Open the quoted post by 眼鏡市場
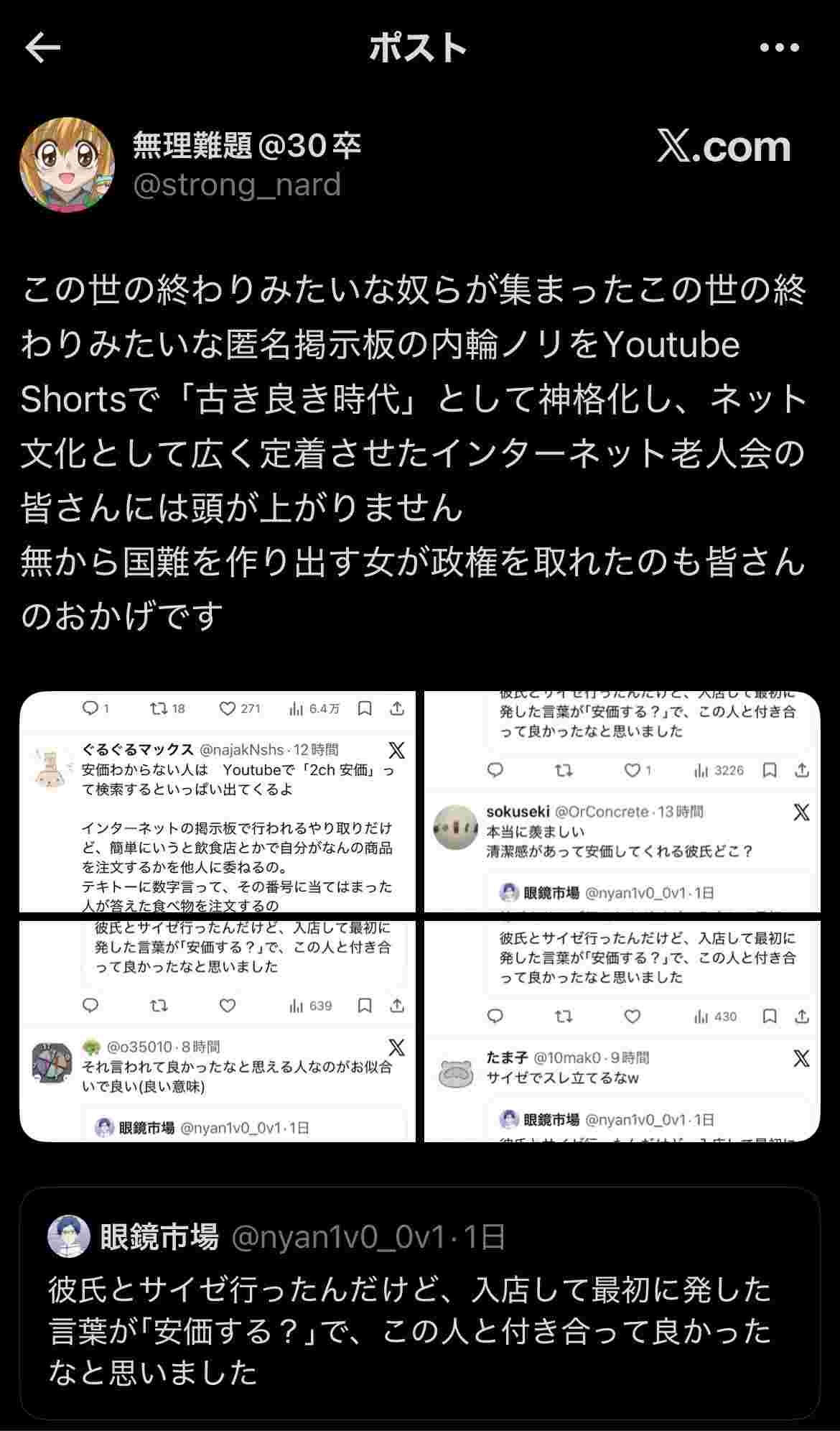 click(x=419, y=1304)
